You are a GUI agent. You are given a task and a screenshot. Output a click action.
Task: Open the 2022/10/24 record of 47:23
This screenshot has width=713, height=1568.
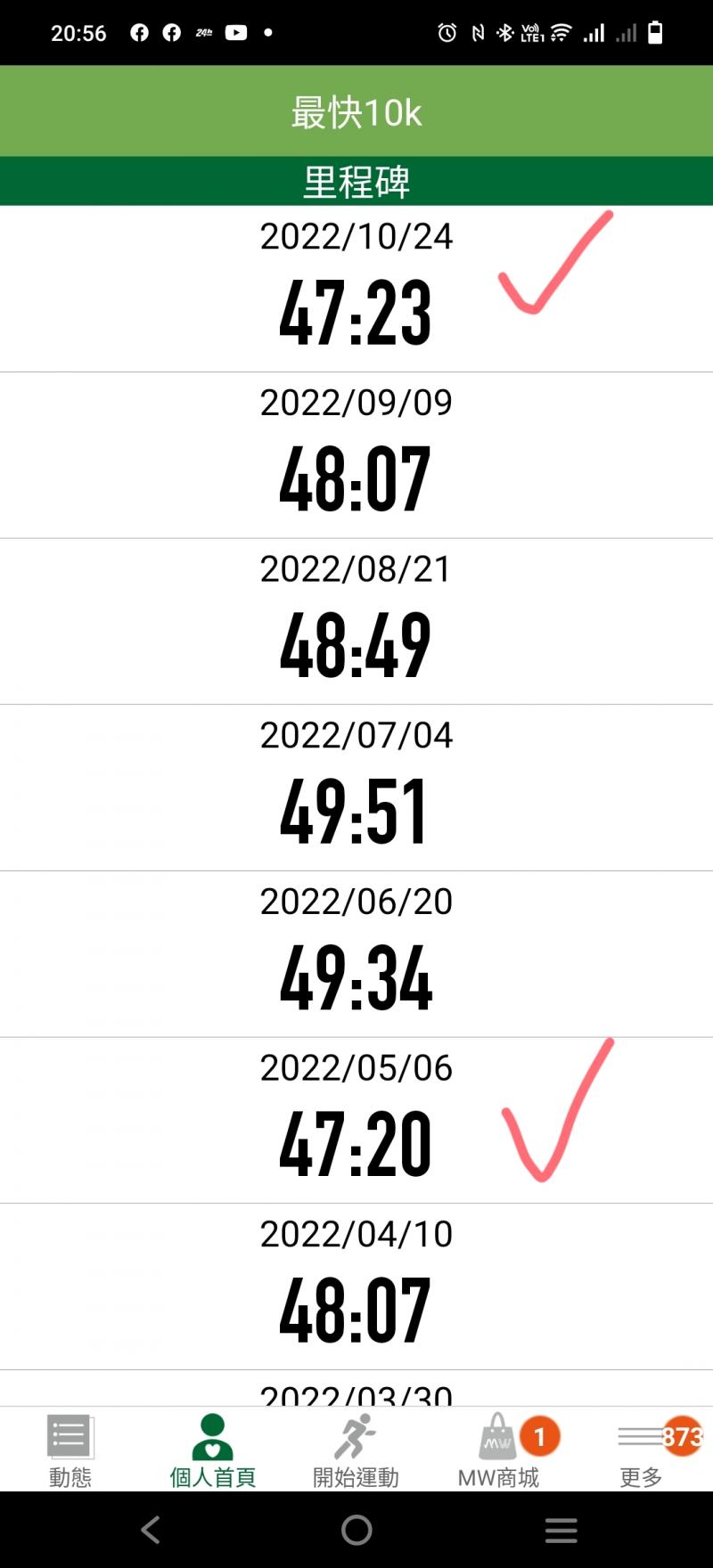356,289
